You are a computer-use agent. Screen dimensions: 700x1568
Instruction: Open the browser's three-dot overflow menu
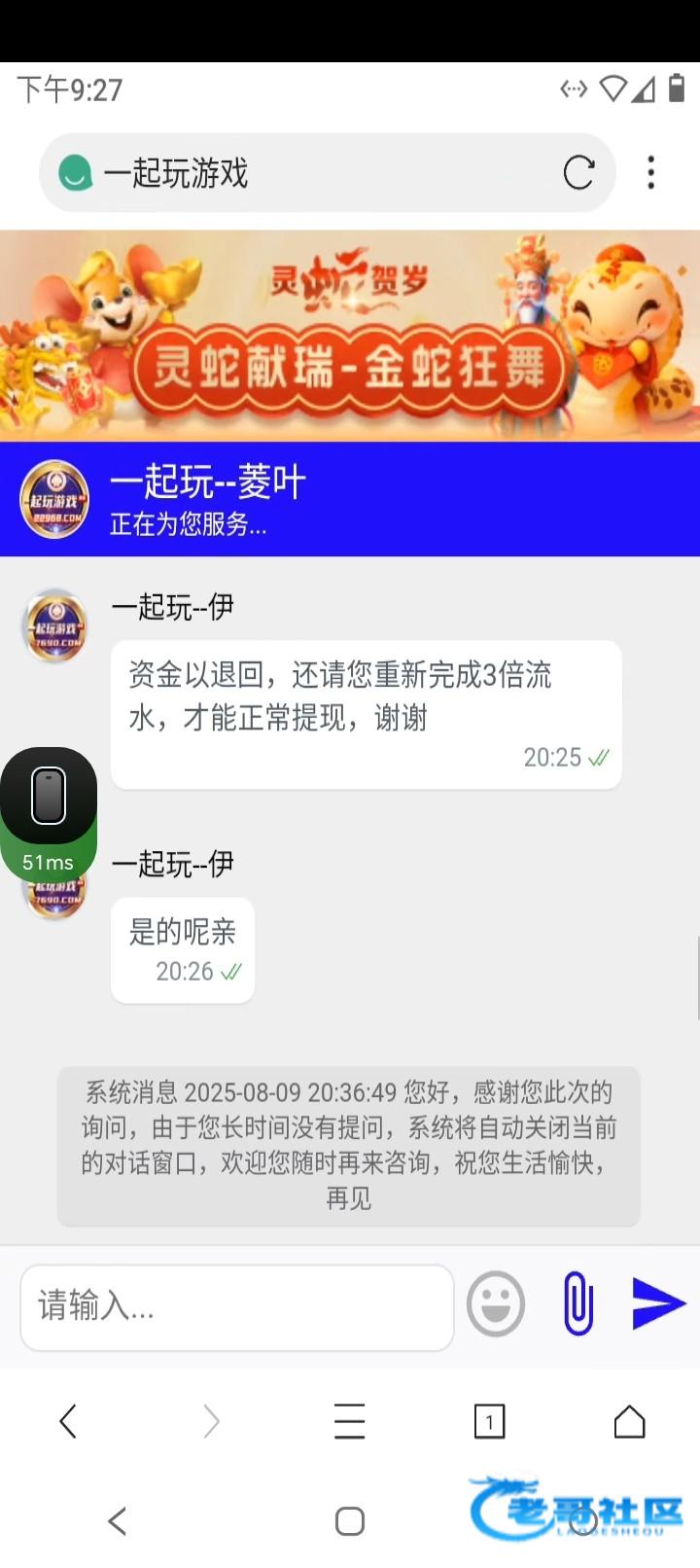click(x=650, y=173)
